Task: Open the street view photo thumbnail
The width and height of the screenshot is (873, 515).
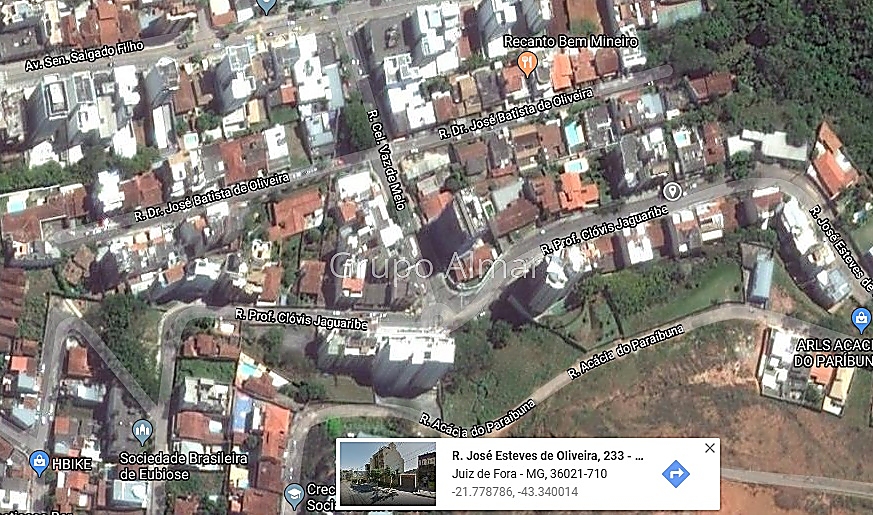Action: [387, 473]
